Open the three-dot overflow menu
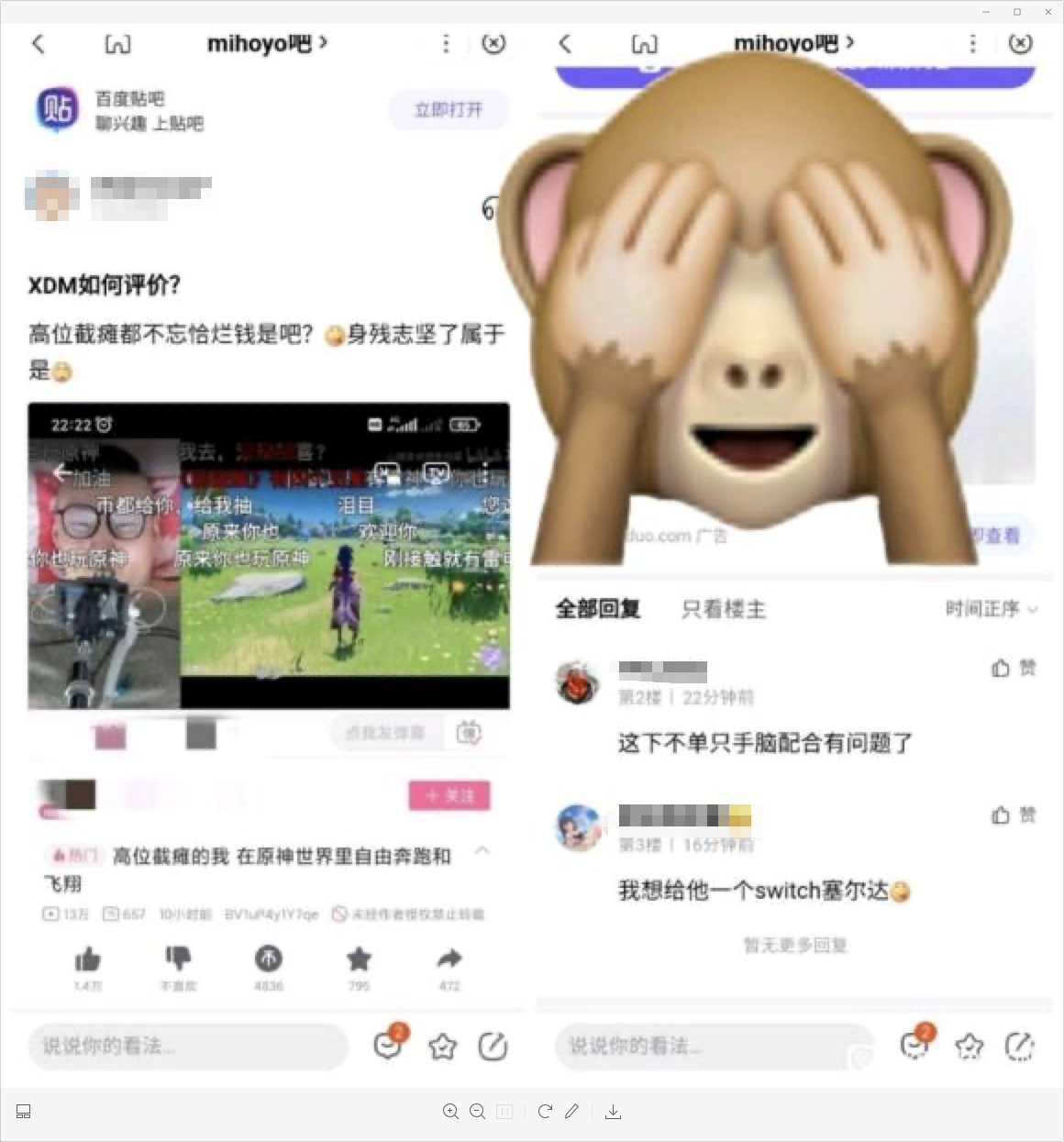The image size is (1064, 1142). [x=445, y=43]
